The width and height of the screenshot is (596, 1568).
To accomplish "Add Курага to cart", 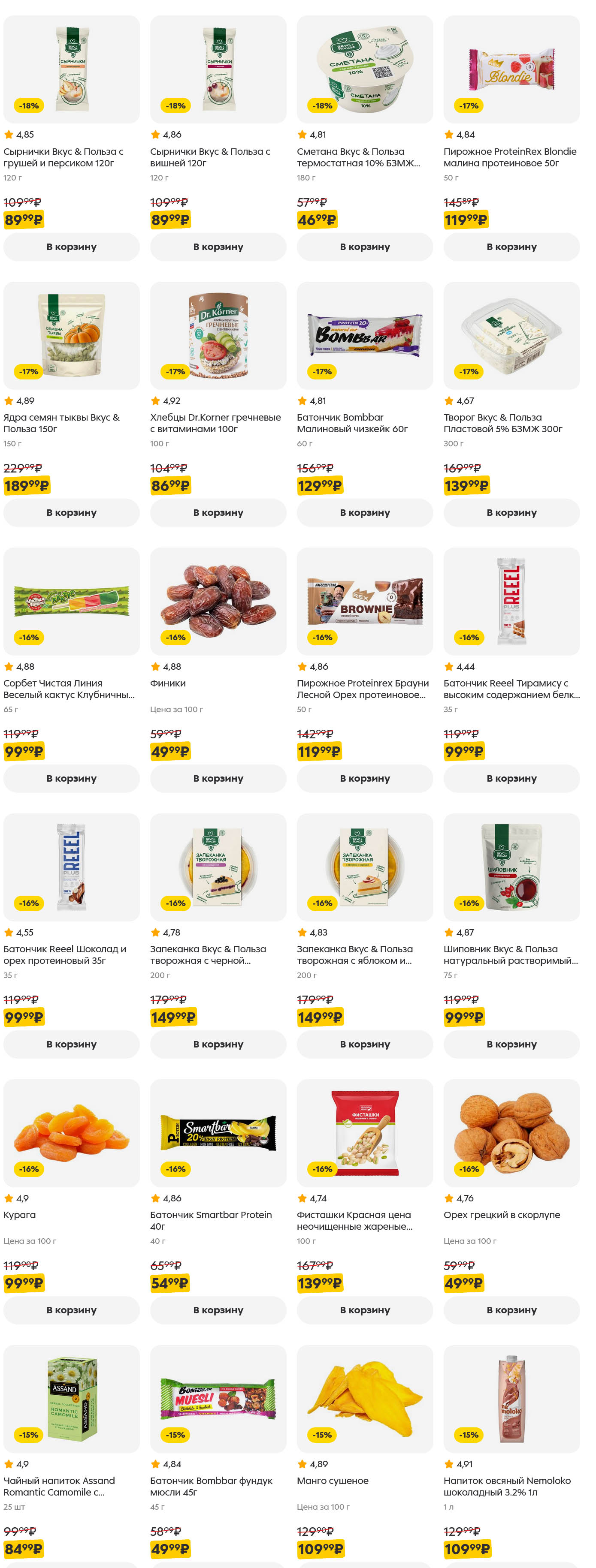I will click(x=71, y=1310).
